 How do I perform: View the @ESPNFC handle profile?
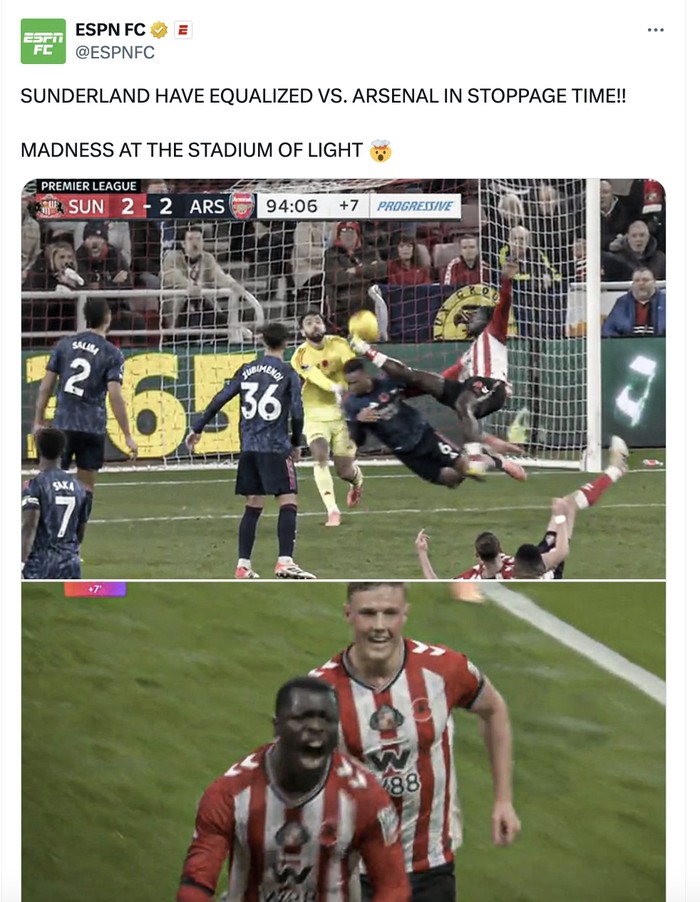click(115, 52)
